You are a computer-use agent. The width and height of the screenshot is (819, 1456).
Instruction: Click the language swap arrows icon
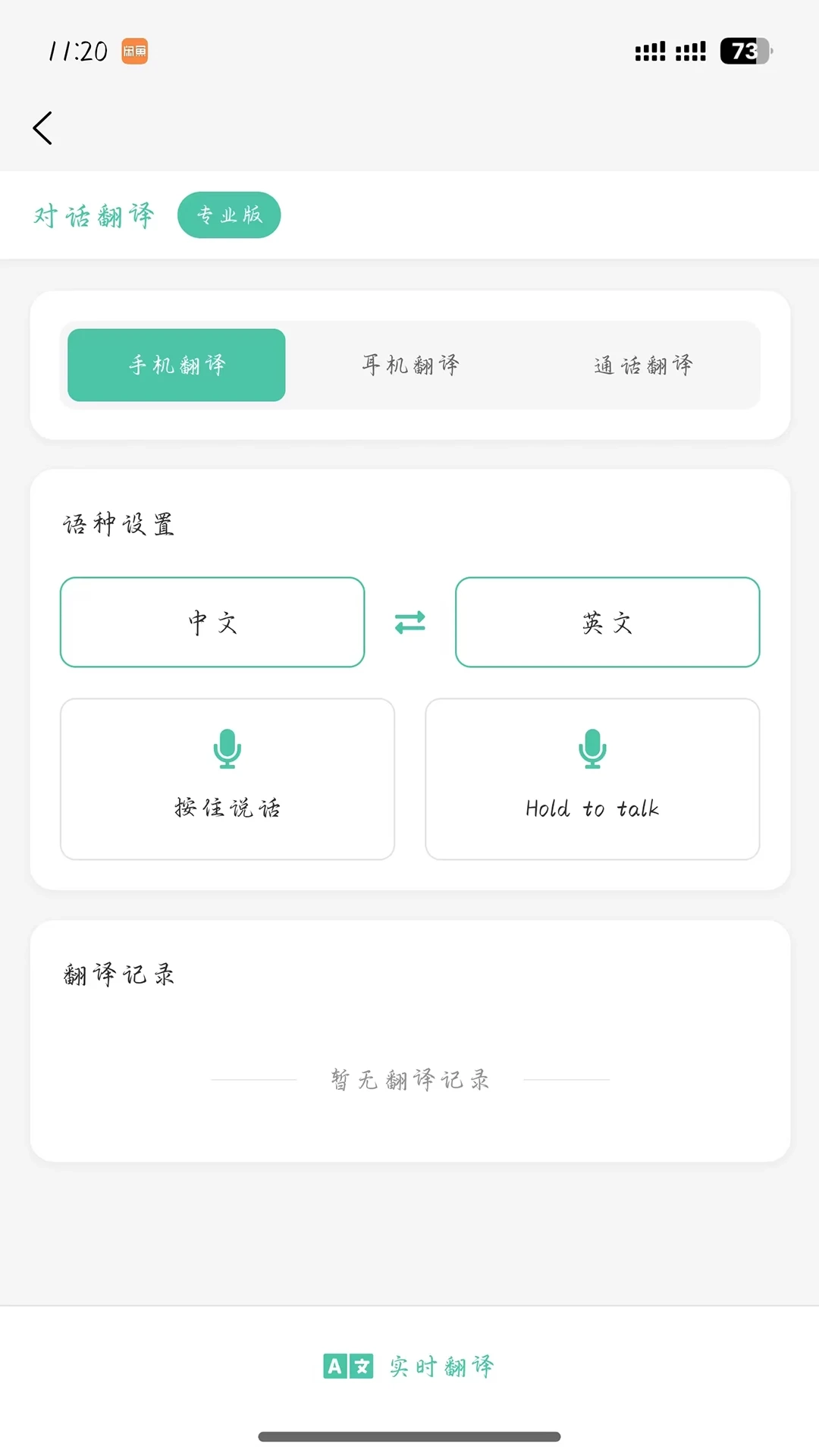tap(409, 622)
